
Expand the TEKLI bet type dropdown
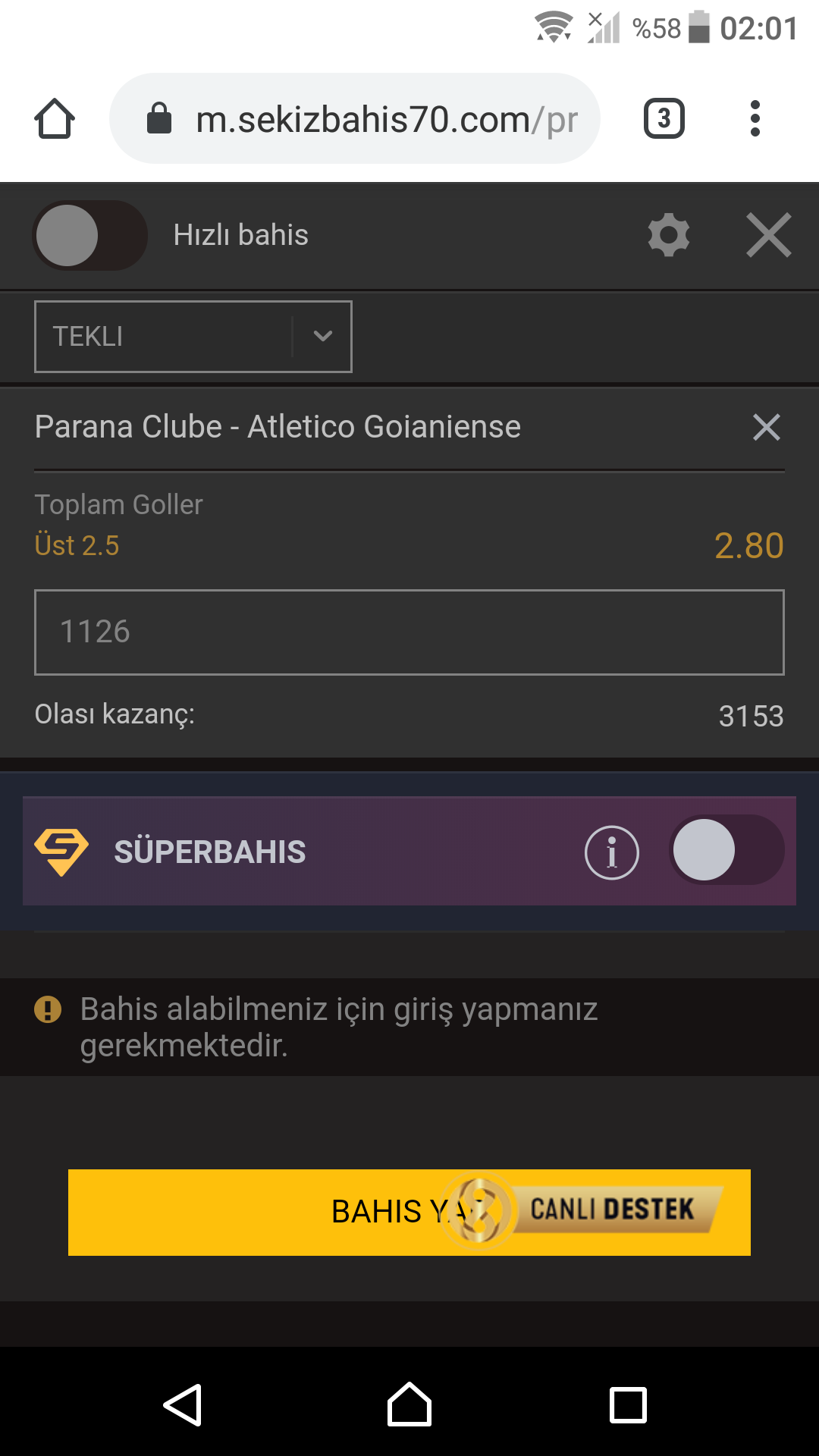click(x=193, y=337)
